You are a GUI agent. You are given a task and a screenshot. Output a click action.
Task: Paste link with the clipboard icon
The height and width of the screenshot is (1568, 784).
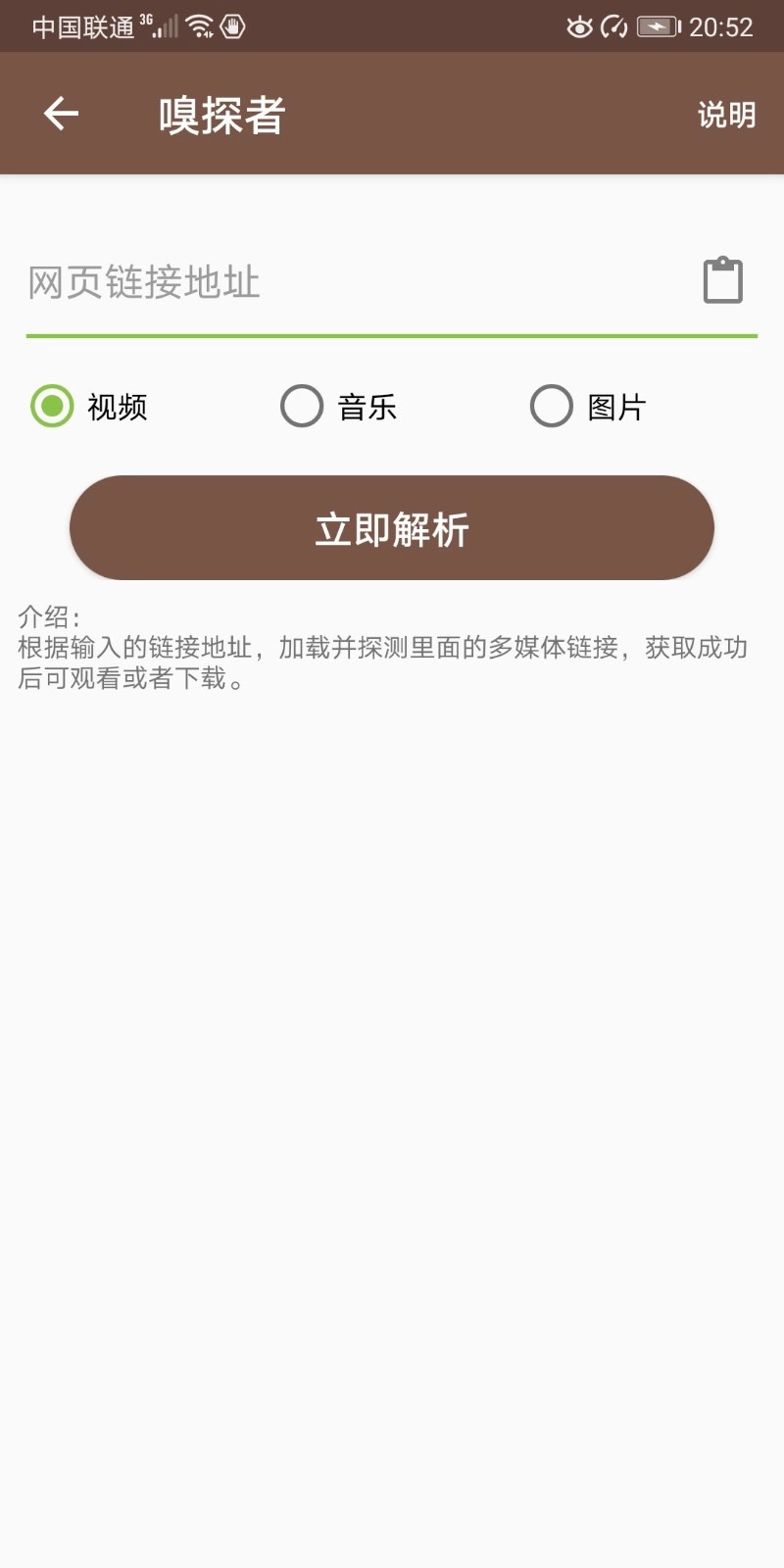coord(723,281)
